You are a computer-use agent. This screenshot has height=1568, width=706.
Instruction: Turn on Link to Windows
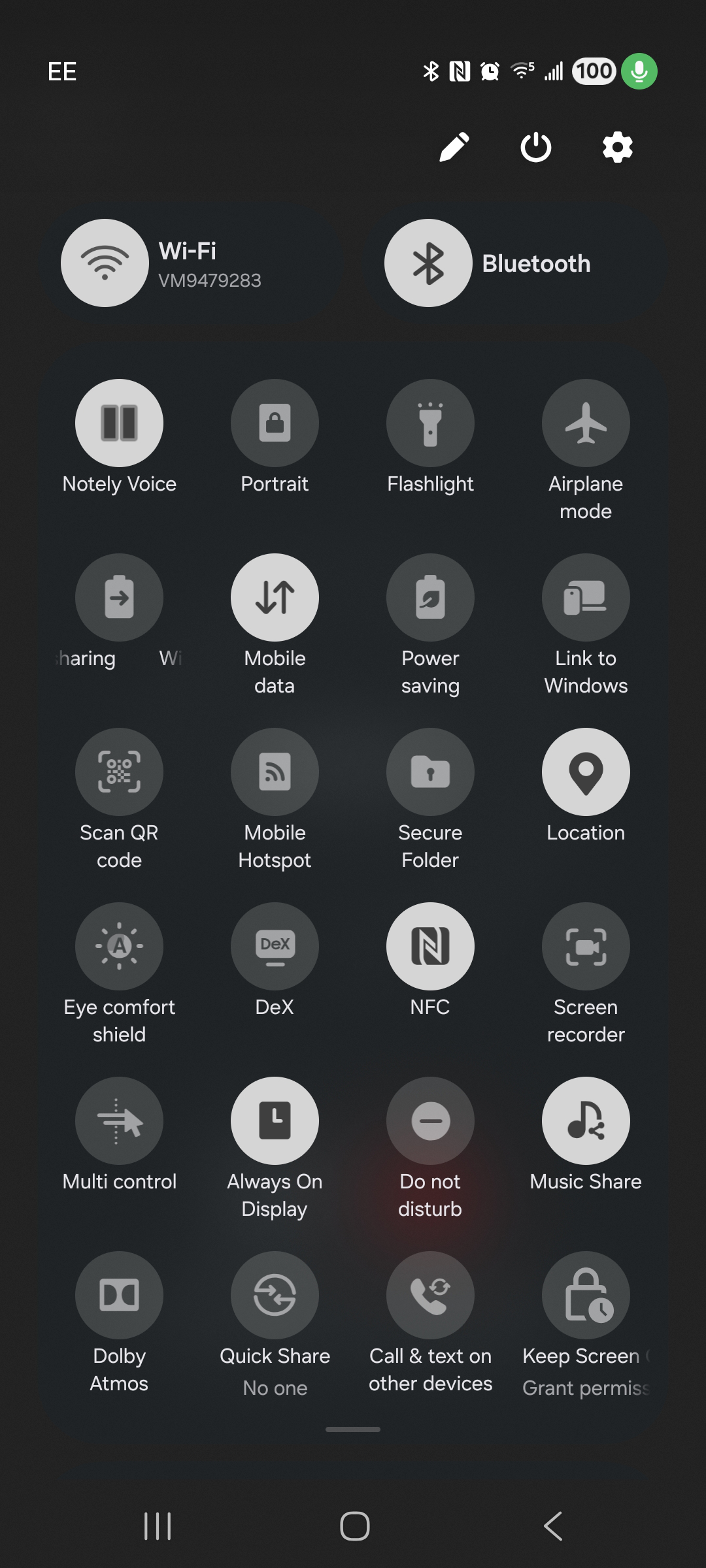[x=586, y=597]
